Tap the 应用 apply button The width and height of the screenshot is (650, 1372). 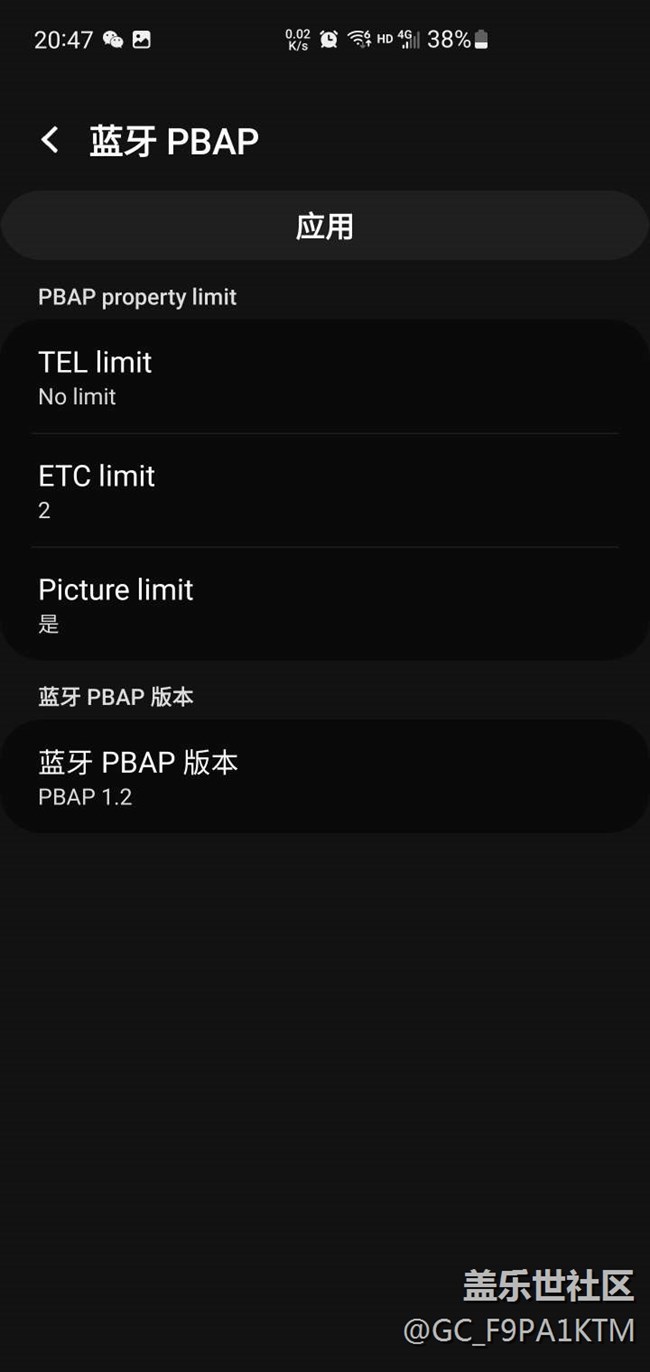(x=325, y=226)
